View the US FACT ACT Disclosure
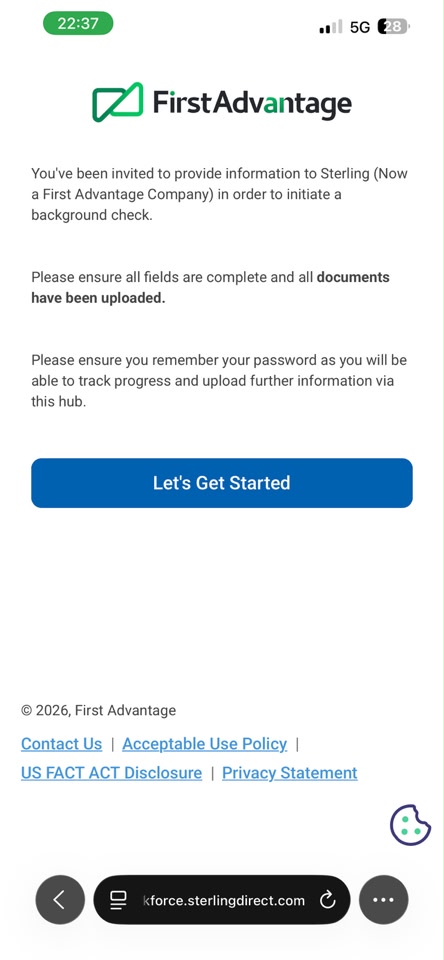This screenshot has width=444, height=960. (111, 773)
